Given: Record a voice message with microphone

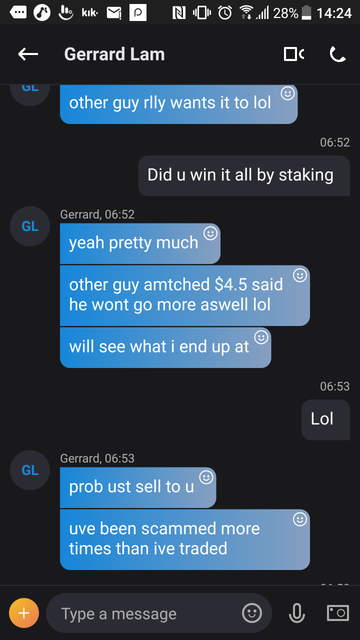Looking at the screenshot, I should click(x=297, y=613).
